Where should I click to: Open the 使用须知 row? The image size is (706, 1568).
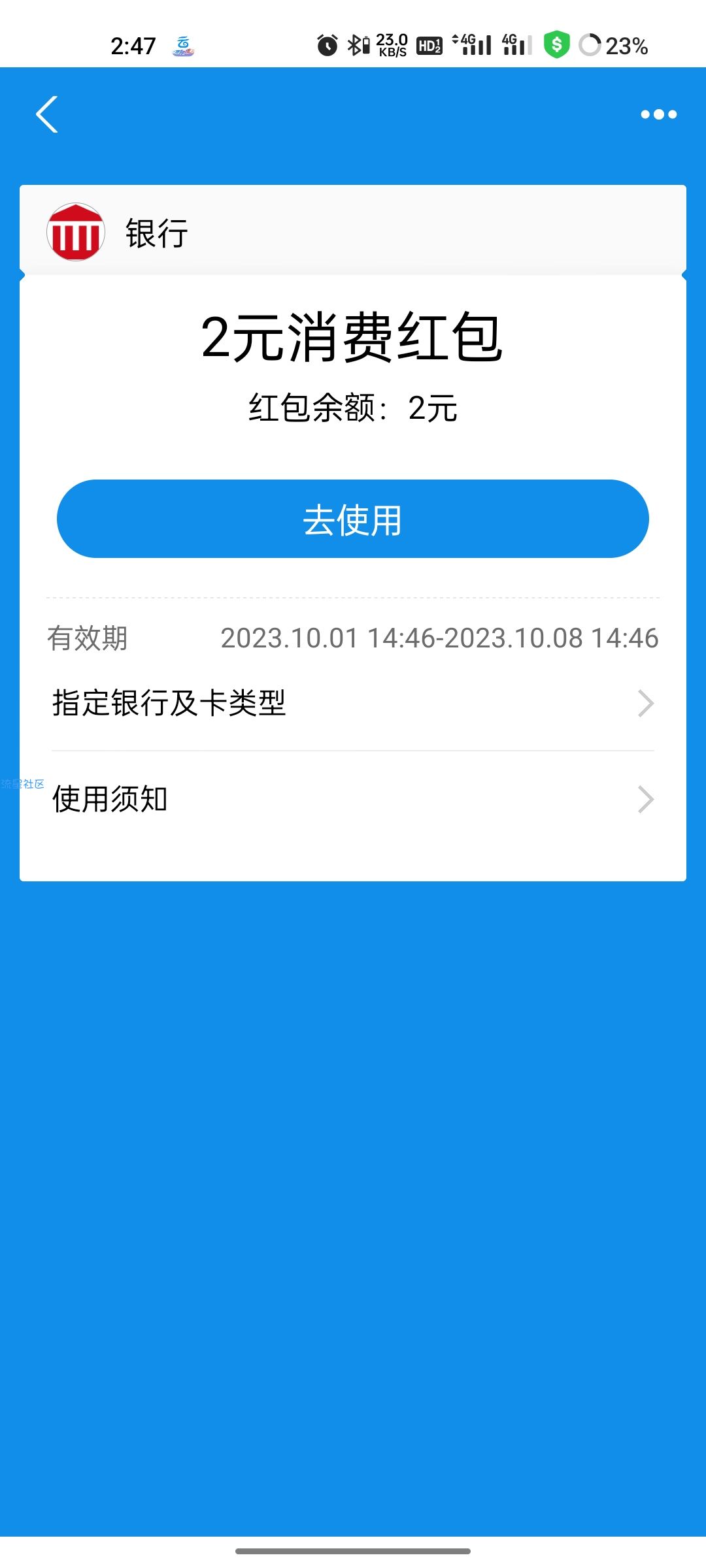coord(353,799)
